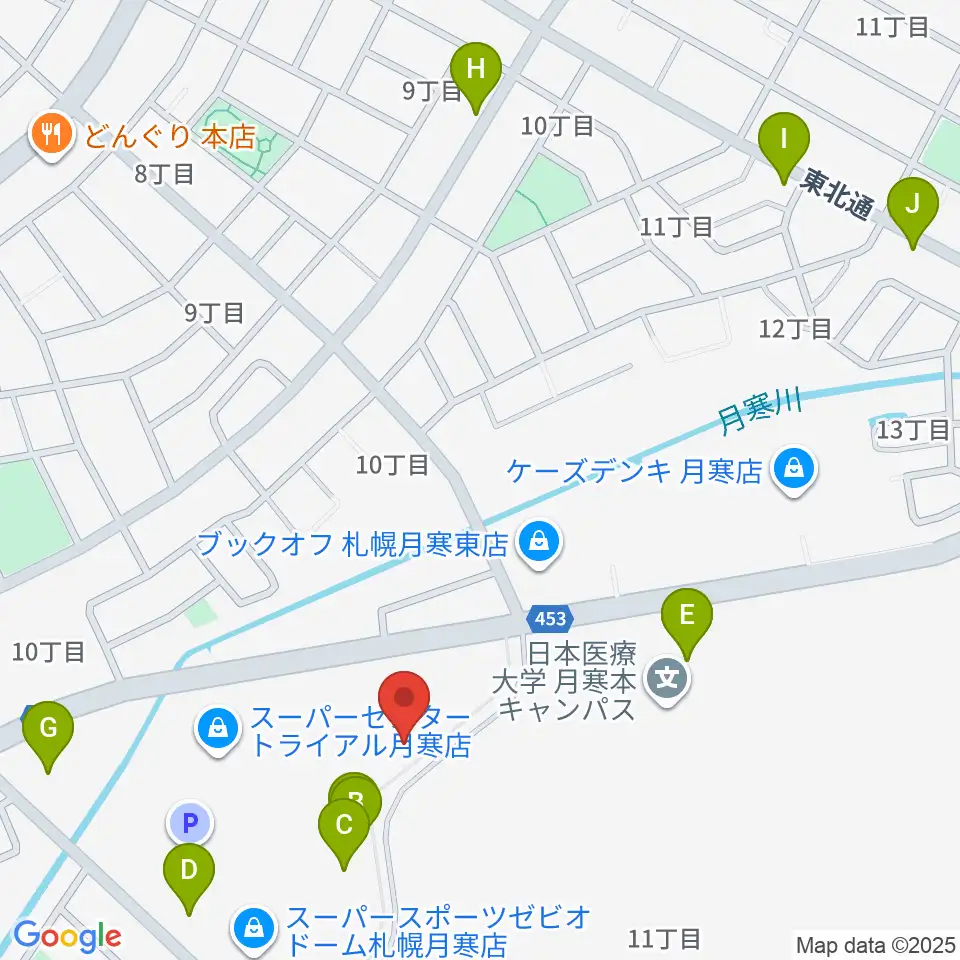Select the green marker D

pyautogui.click(x=189, y=879)
